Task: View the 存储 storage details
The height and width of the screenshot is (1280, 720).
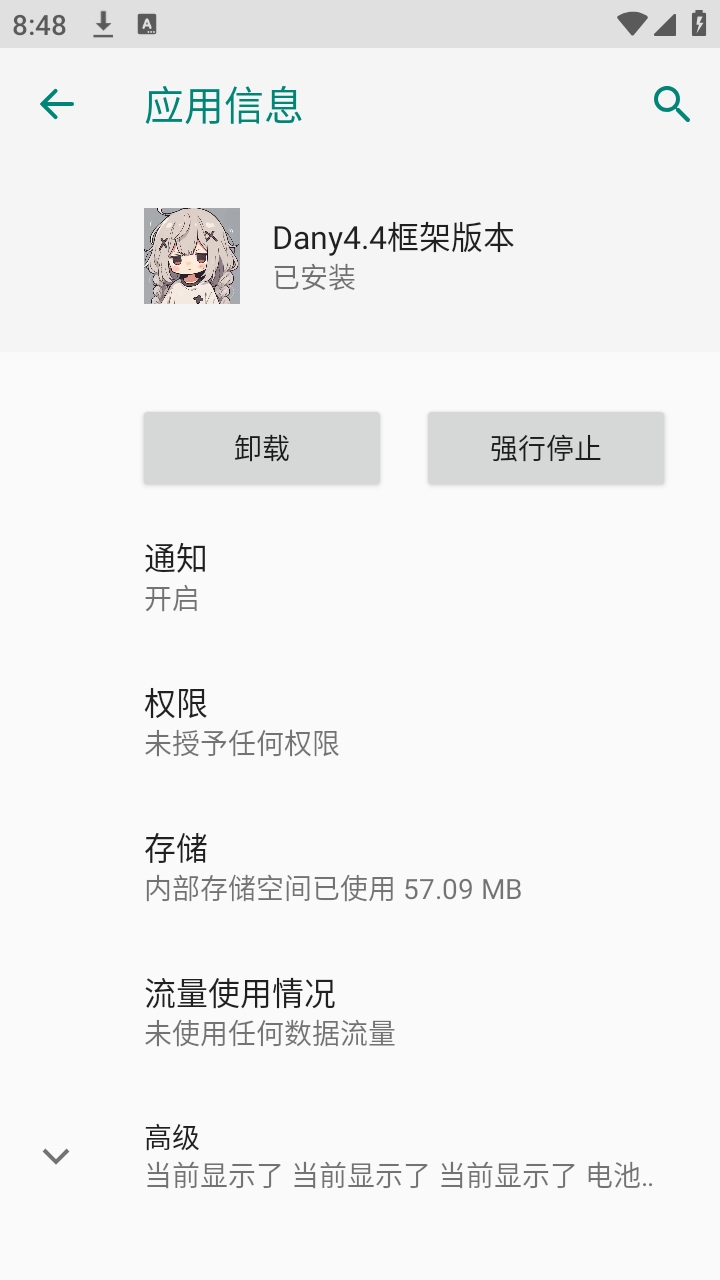Action: [360, 867]
